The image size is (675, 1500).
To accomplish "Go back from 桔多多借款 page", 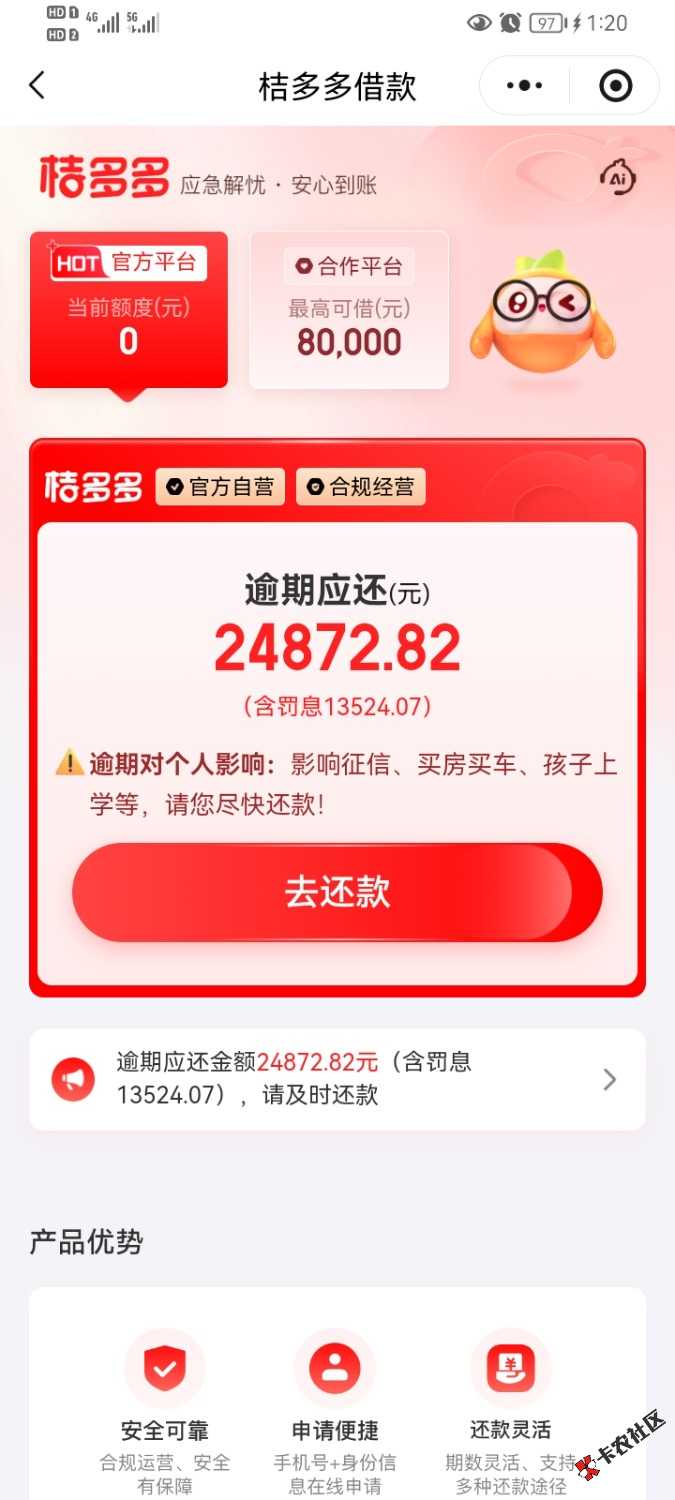I will pos(37,86).
